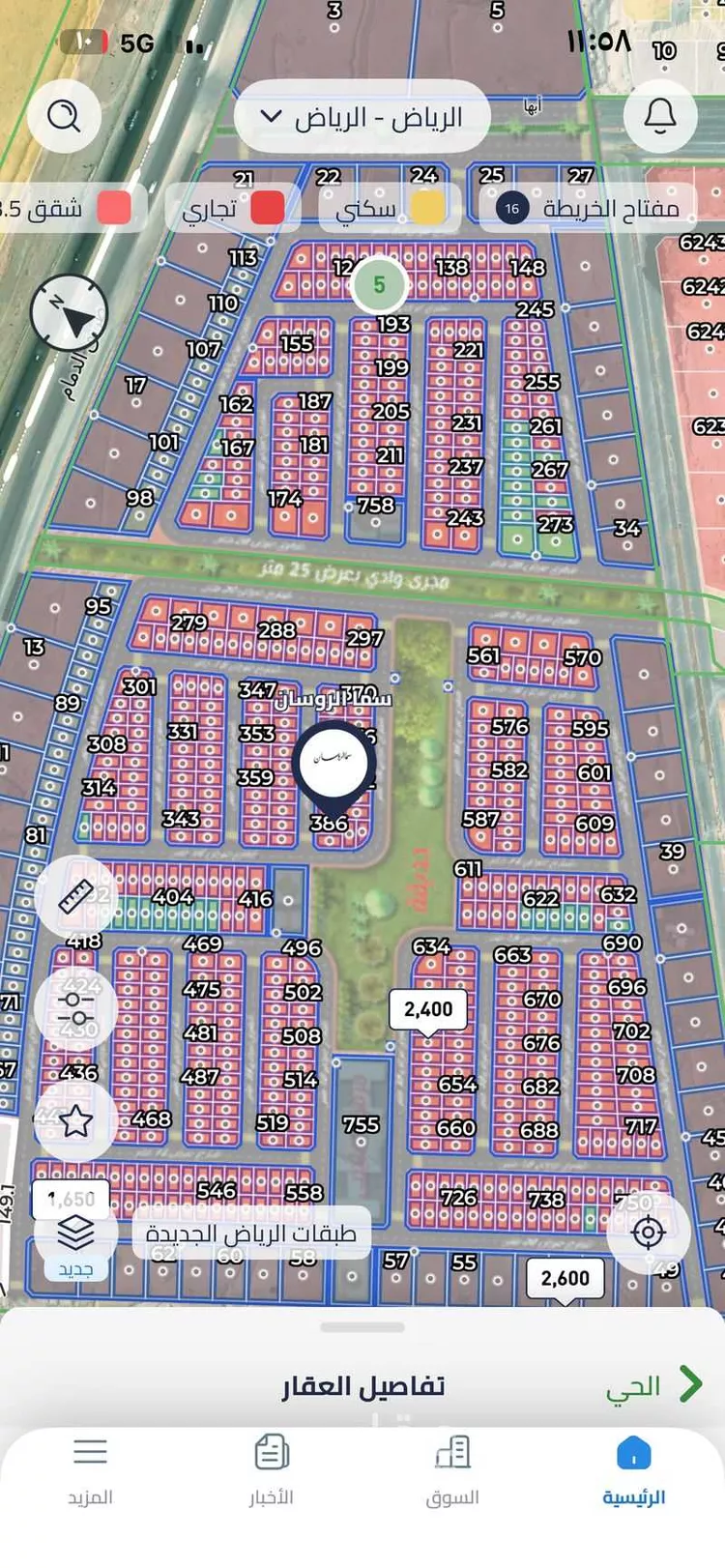Open the 2,400 price marker
Screen dimensions: 725x1568
428,1010
